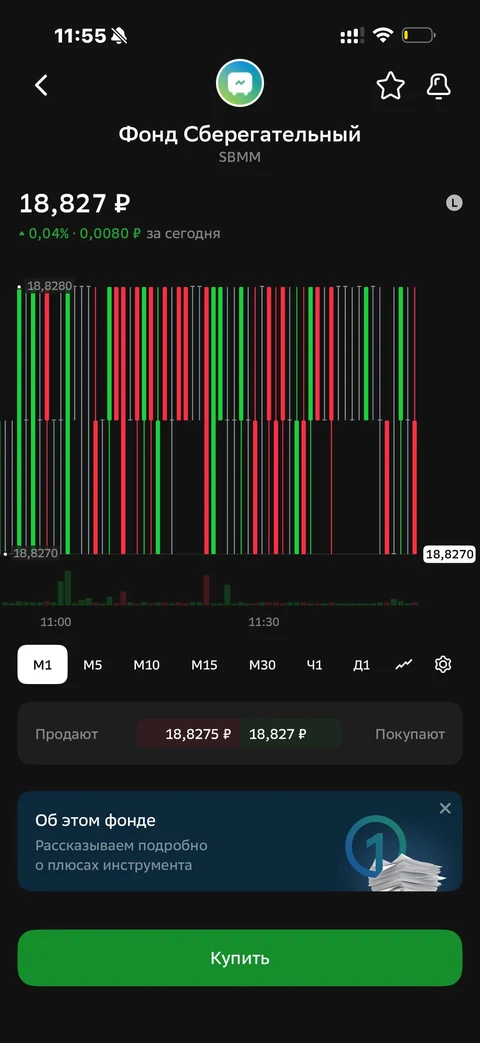This screenshot has height=1043, width=480.
Task: Switch to the Д1 daily timeframe
Action: 361,665
